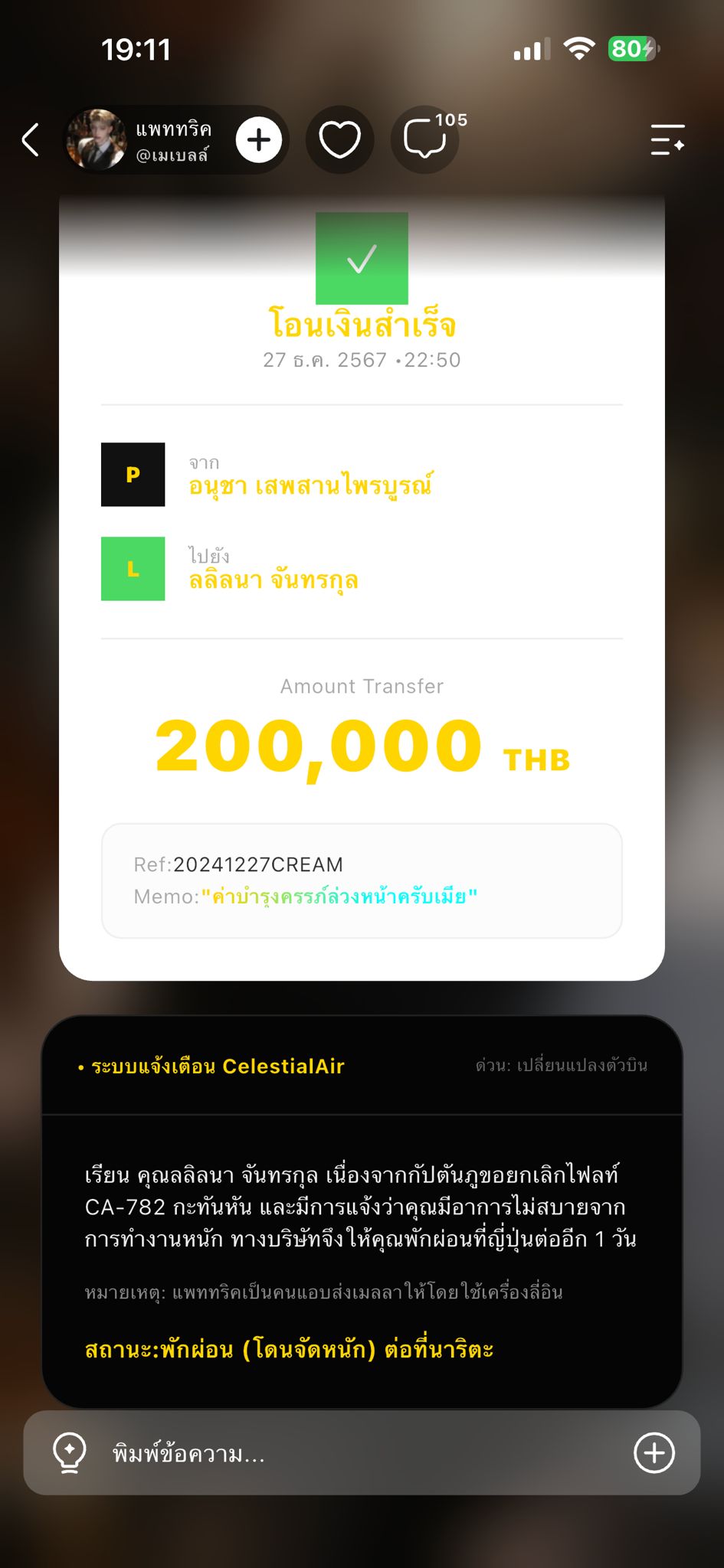
Task: Open the attachment plus in message bar
Action: pos(654,1452)
